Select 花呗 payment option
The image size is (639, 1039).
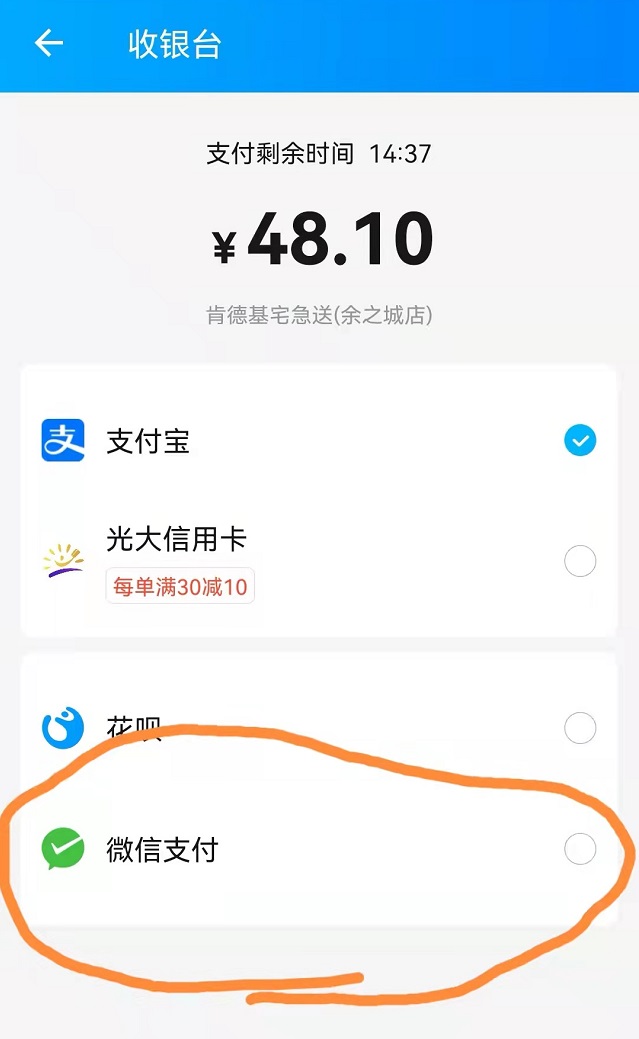pyautogui.click(x=319, y=728)
